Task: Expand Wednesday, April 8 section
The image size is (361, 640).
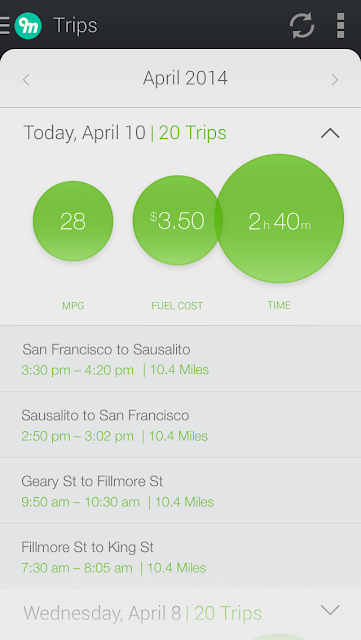Action: pos(330,610)
